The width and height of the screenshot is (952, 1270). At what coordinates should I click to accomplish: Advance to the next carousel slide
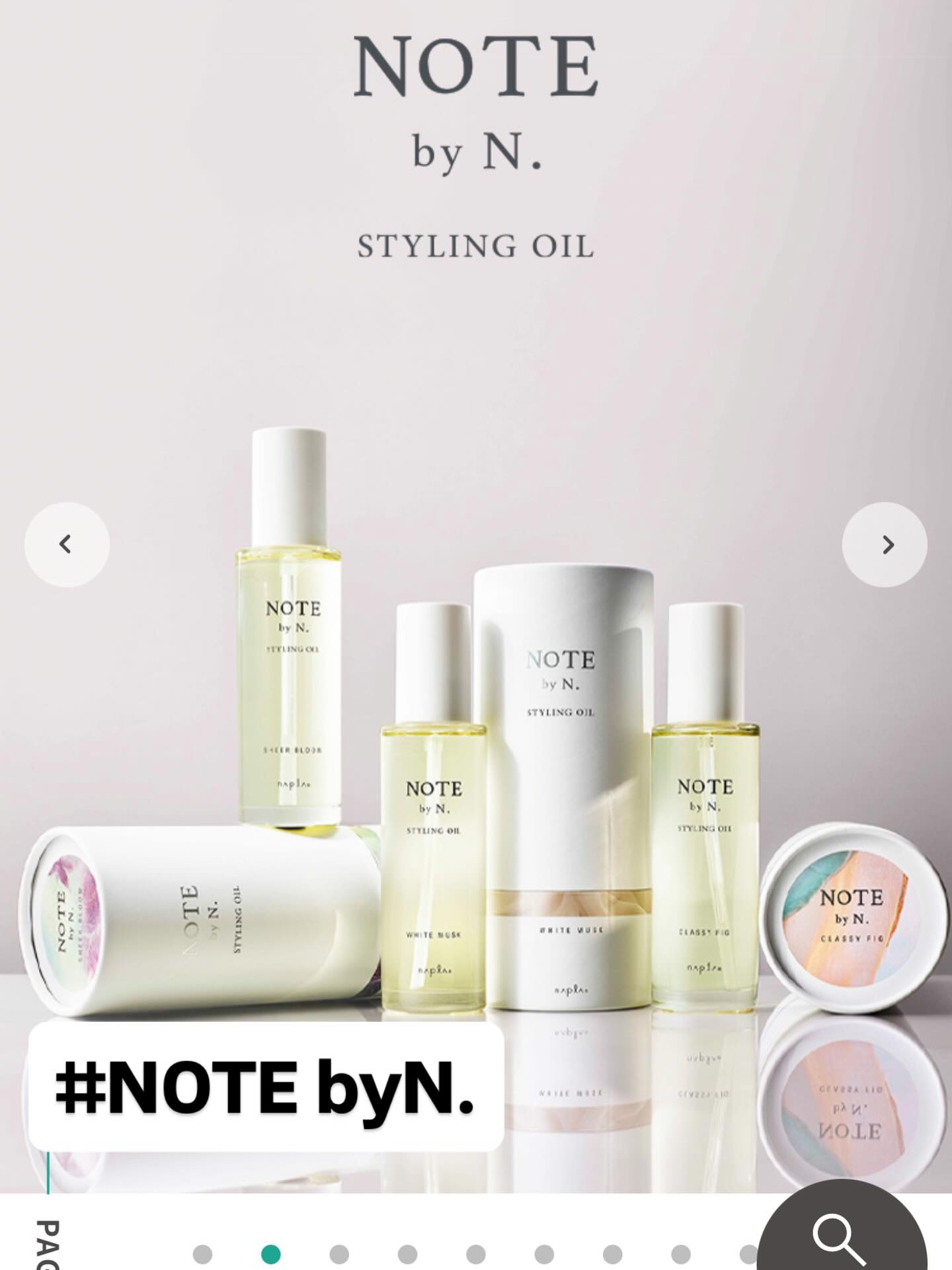[x=885, y=544]
